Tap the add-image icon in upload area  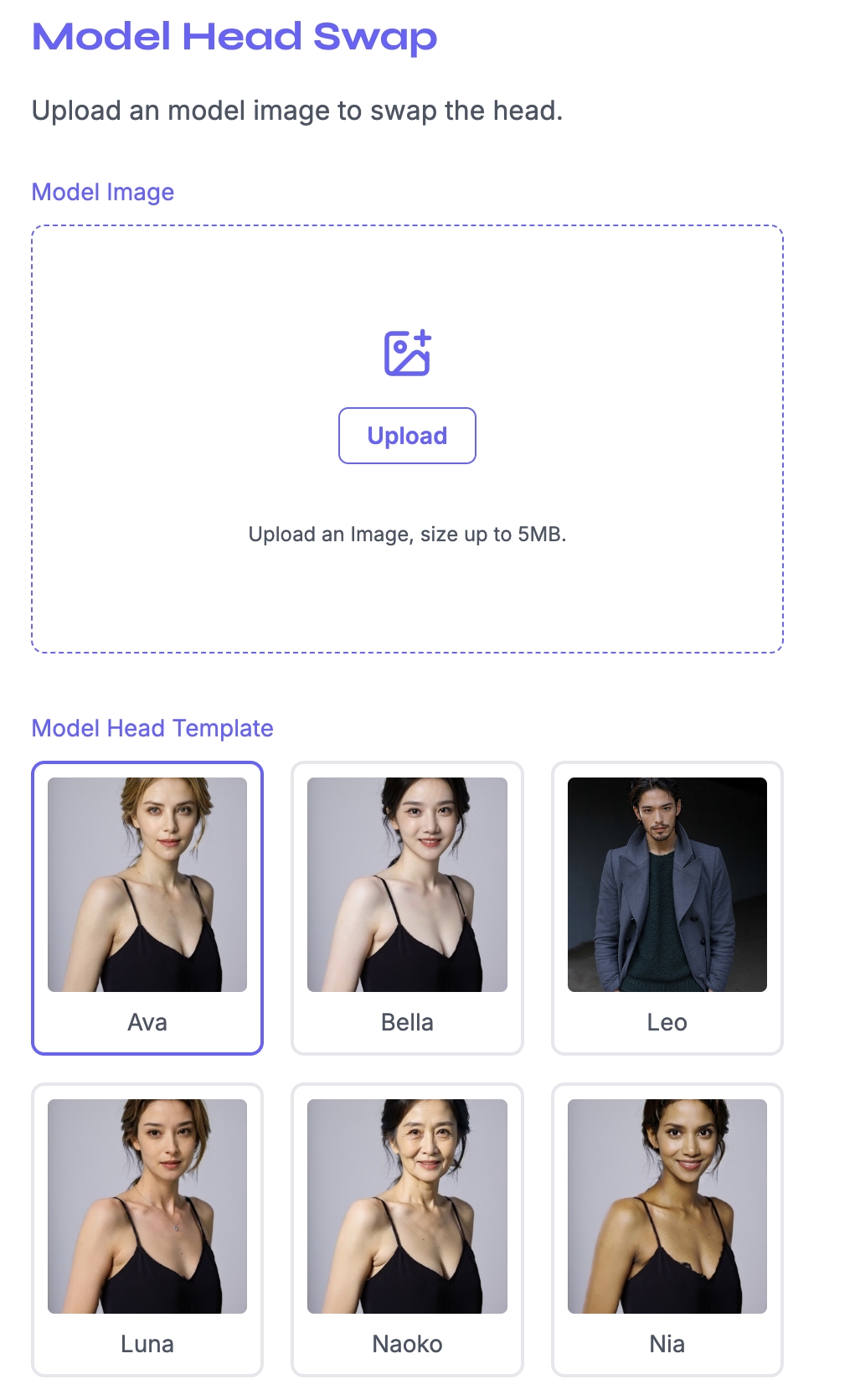pyautogui.click(x=407, y=353)
